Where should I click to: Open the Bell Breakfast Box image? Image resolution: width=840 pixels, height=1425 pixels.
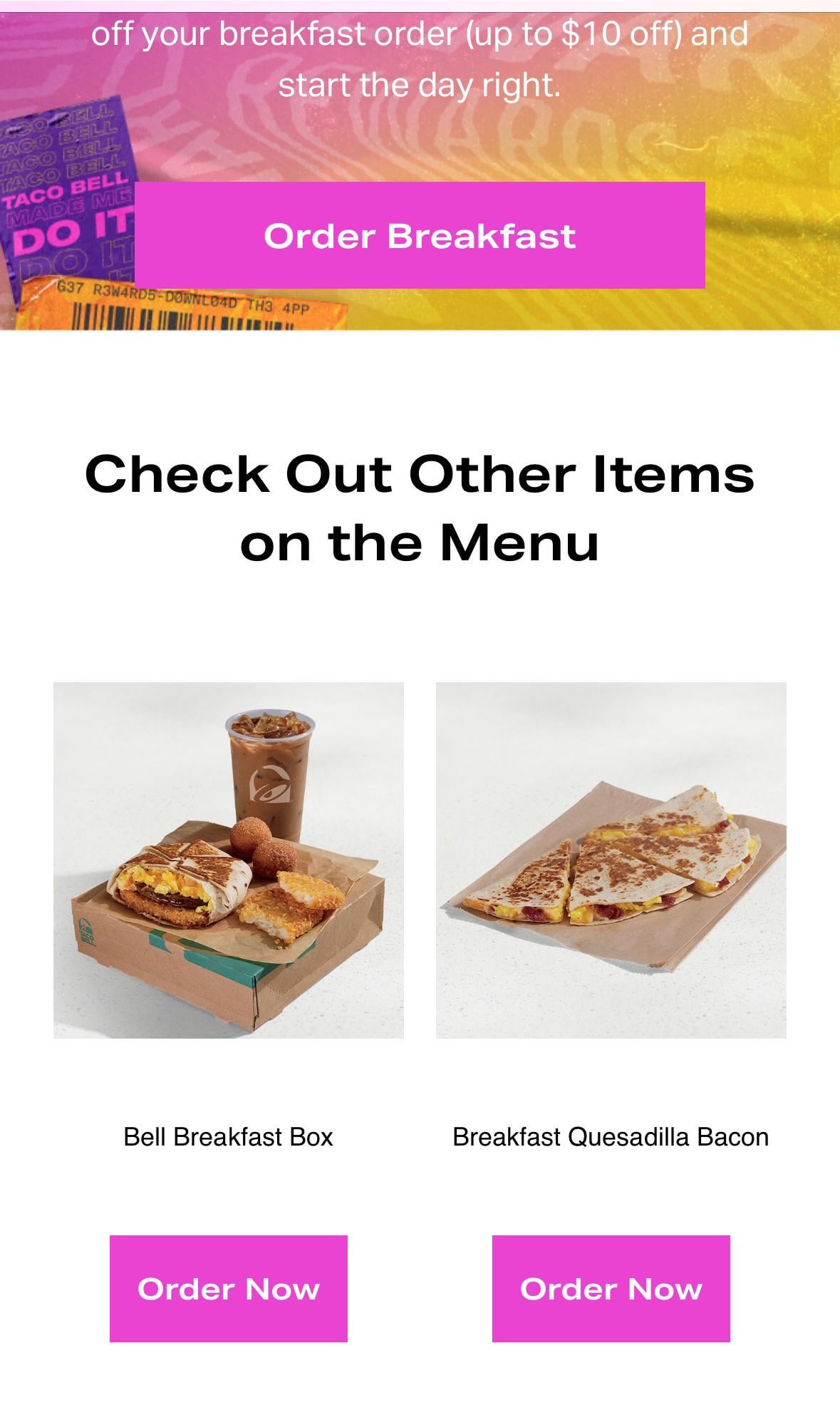click(x=228, y=860)
